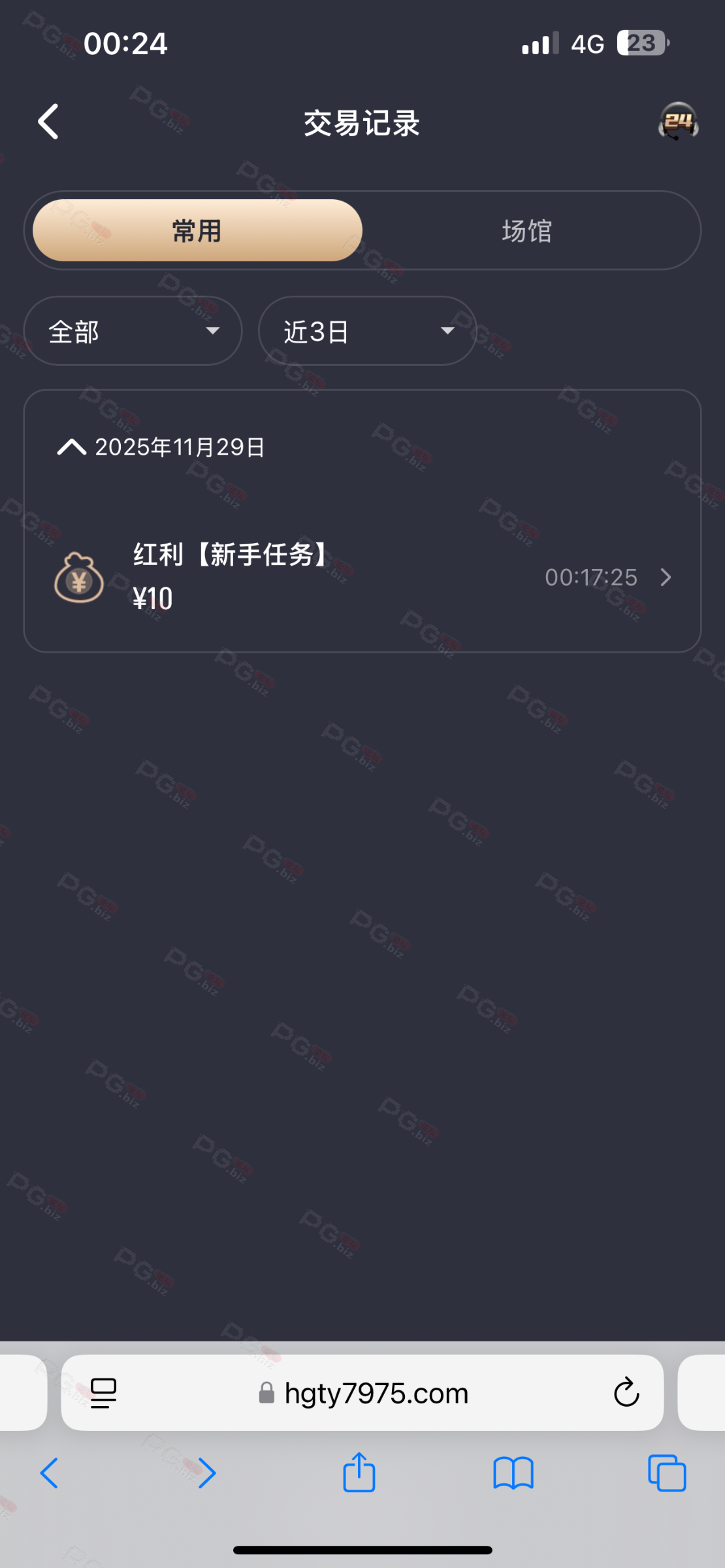Reload the page in the address bar
725x1568 pixels.
(x=626, y=1392)
